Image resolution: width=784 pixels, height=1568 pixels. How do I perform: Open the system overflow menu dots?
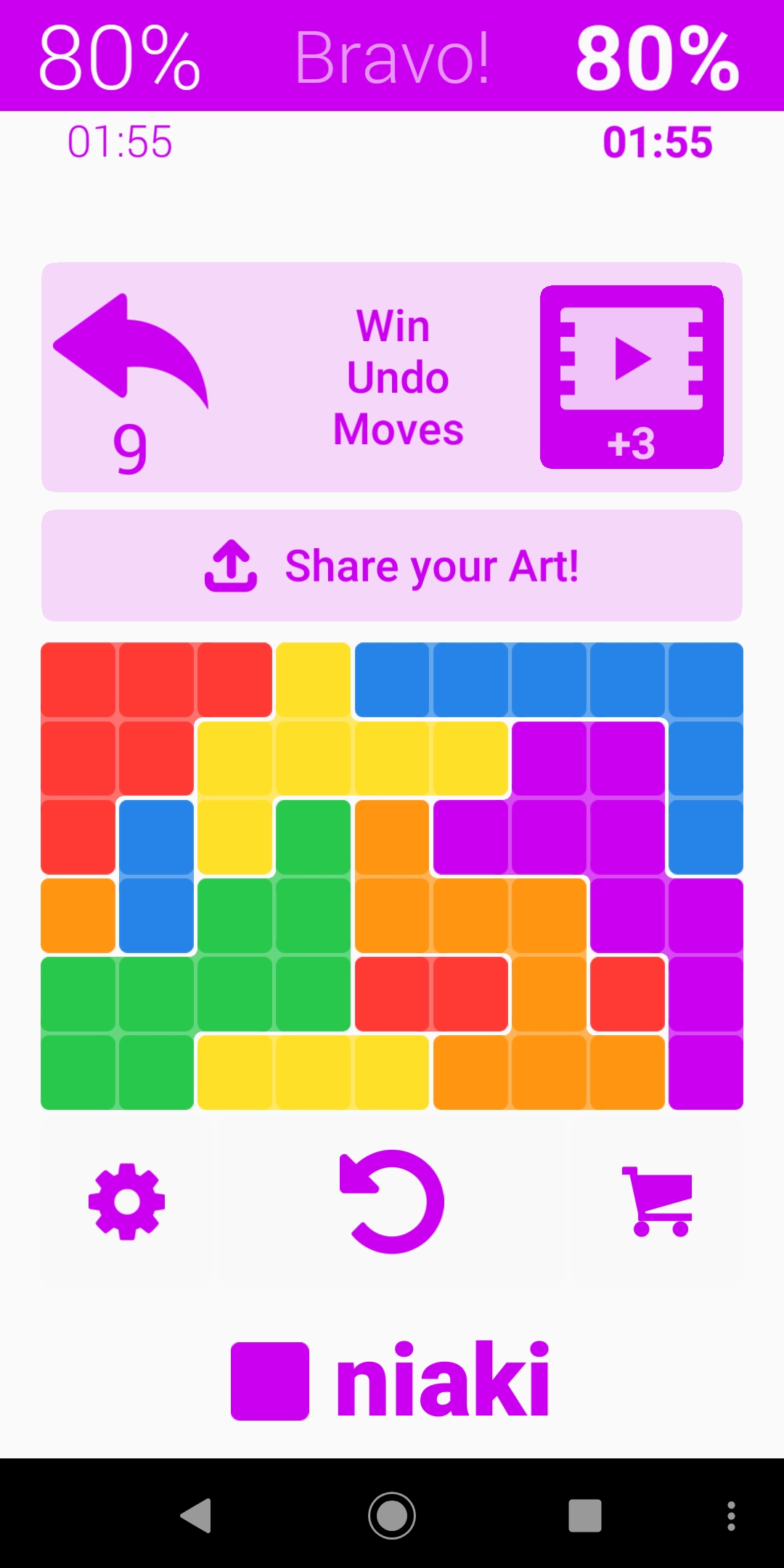tap(731, 1516)
